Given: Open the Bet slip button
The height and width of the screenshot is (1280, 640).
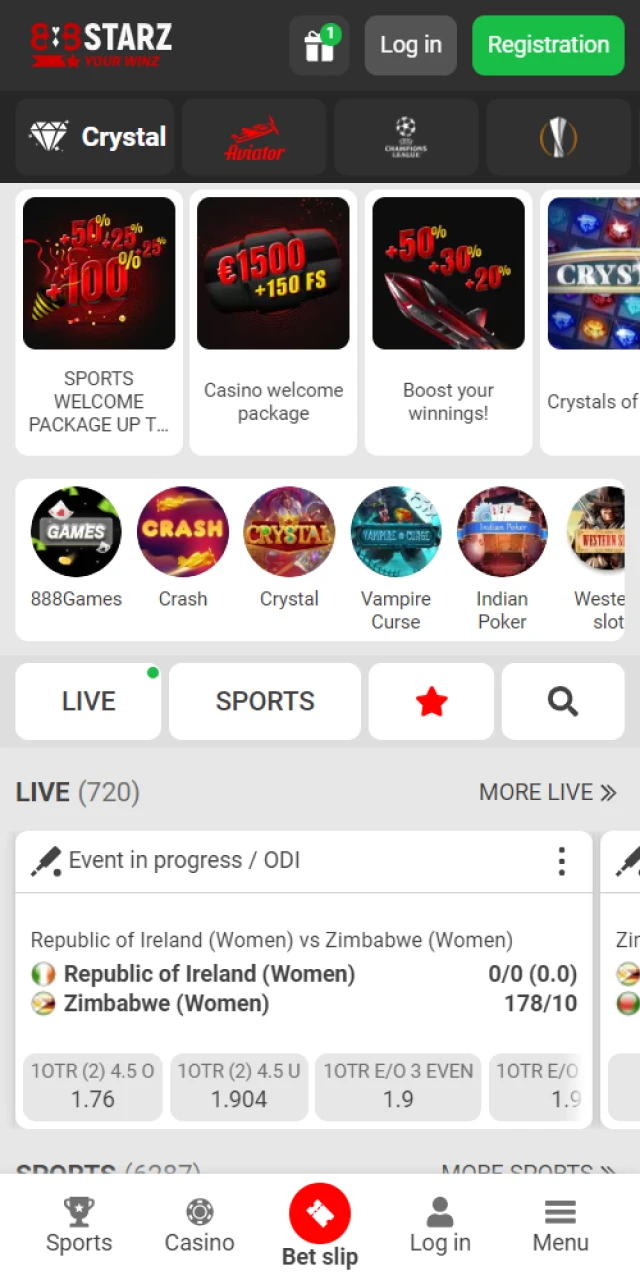Looking at the screenshot, I should pos(320,1227).
